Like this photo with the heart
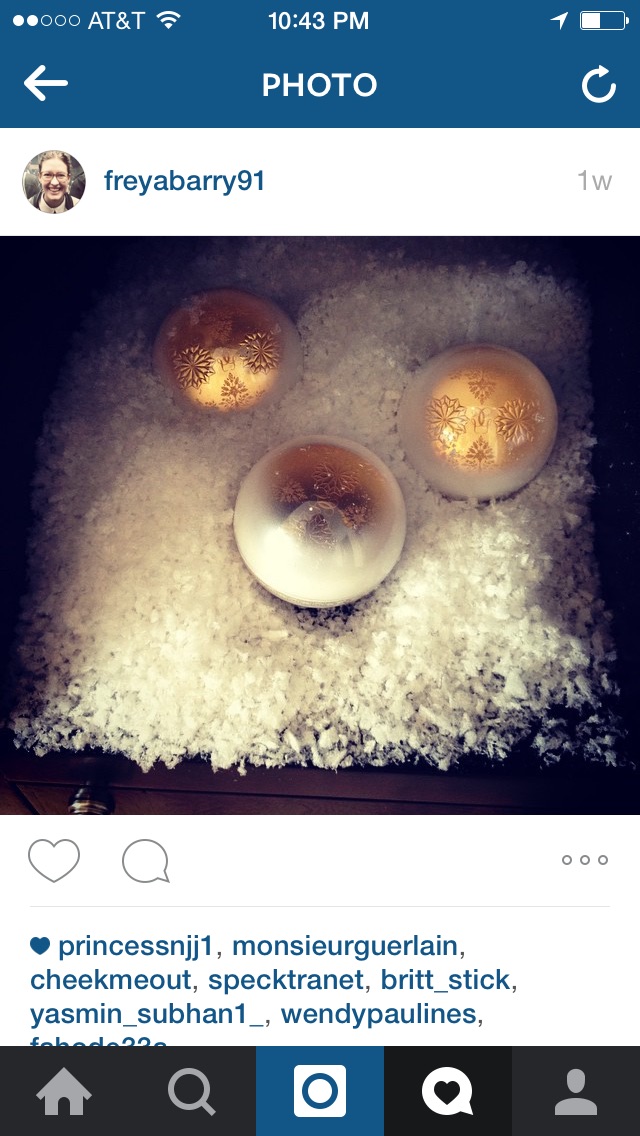This screenshot has height=1136, width=640. (x=54, y=860)
